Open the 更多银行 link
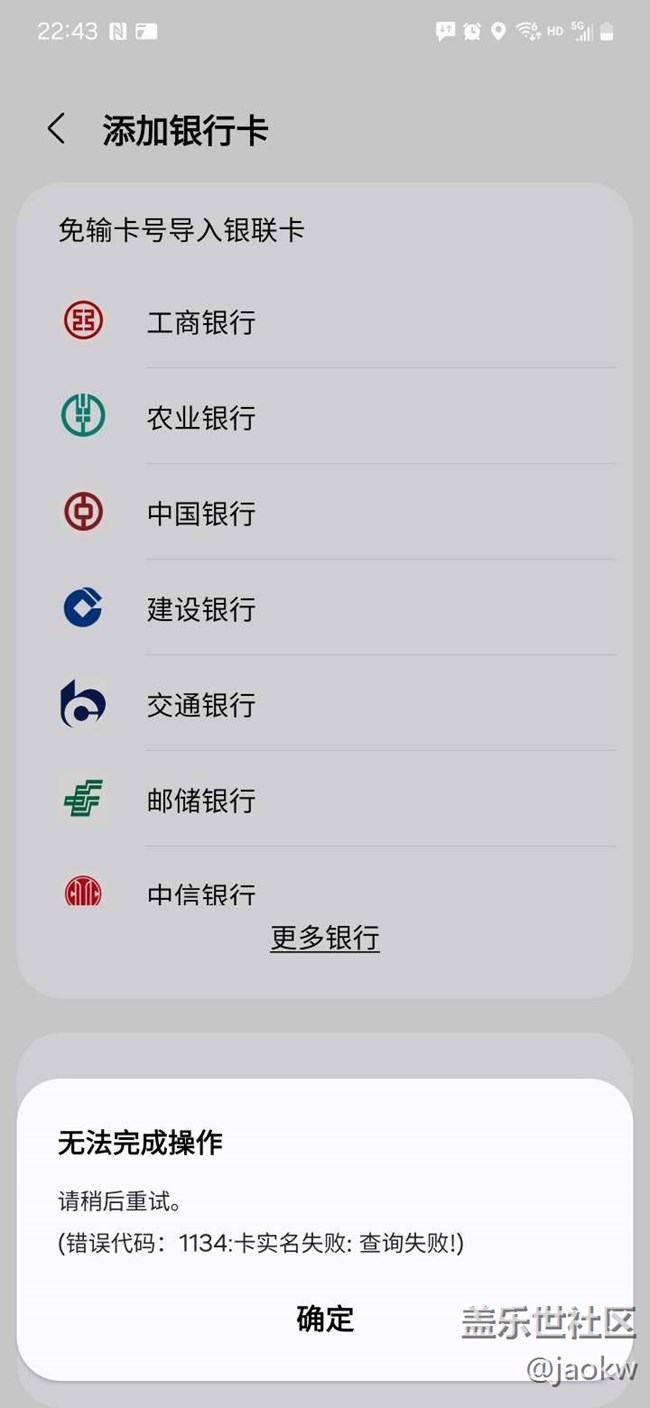Viewport: 650px width, 1408px height. (x=325, y=938)
